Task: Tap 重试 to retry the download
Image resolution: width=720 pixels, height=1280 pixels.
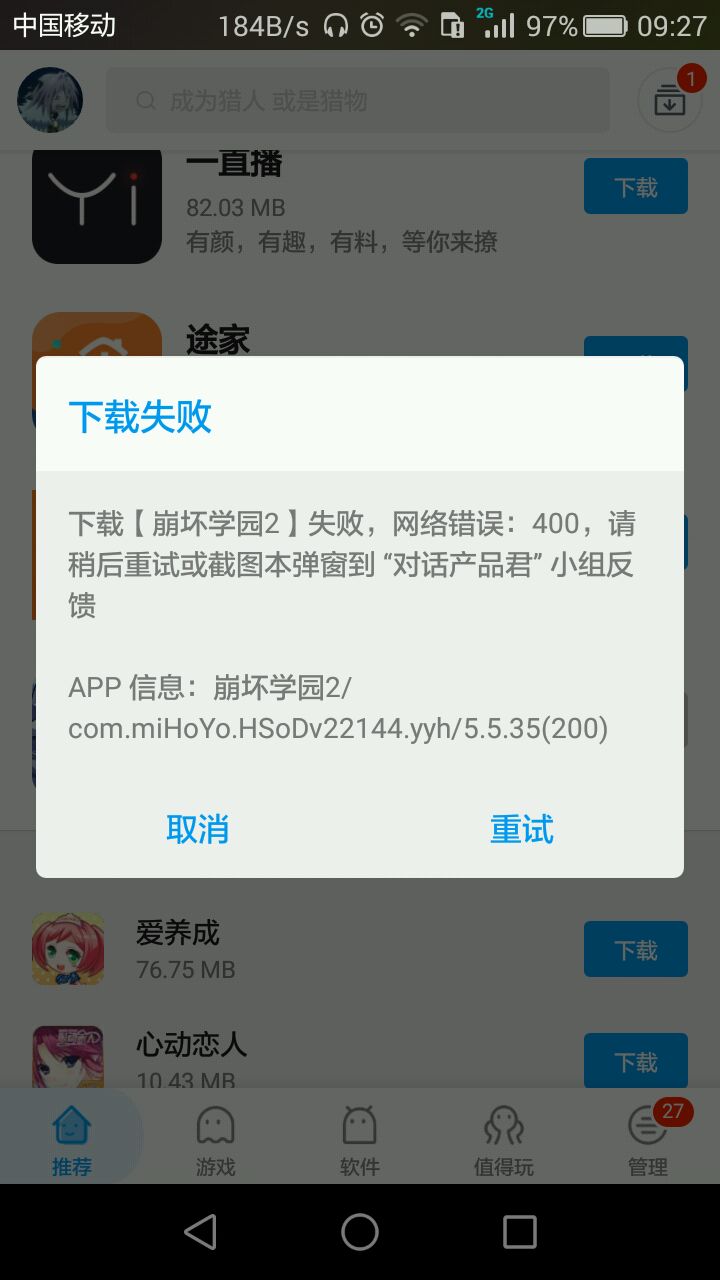Action: pos(521,829)
